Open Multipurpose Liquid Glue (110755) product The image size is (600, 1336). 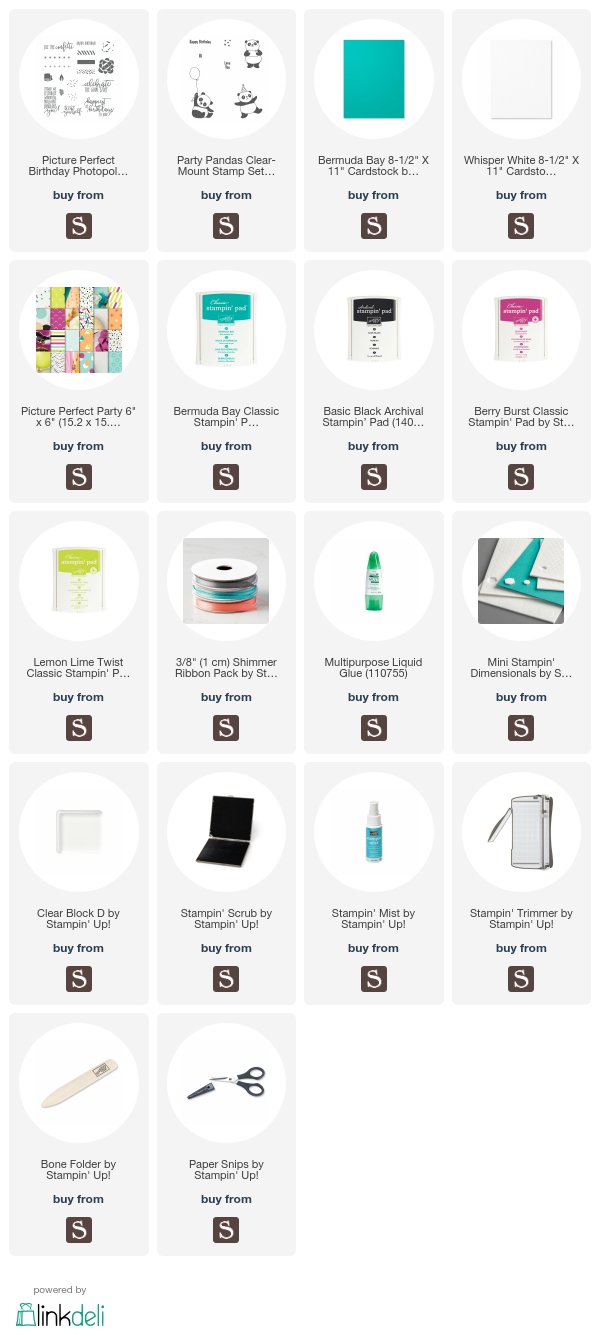(373, 632)
